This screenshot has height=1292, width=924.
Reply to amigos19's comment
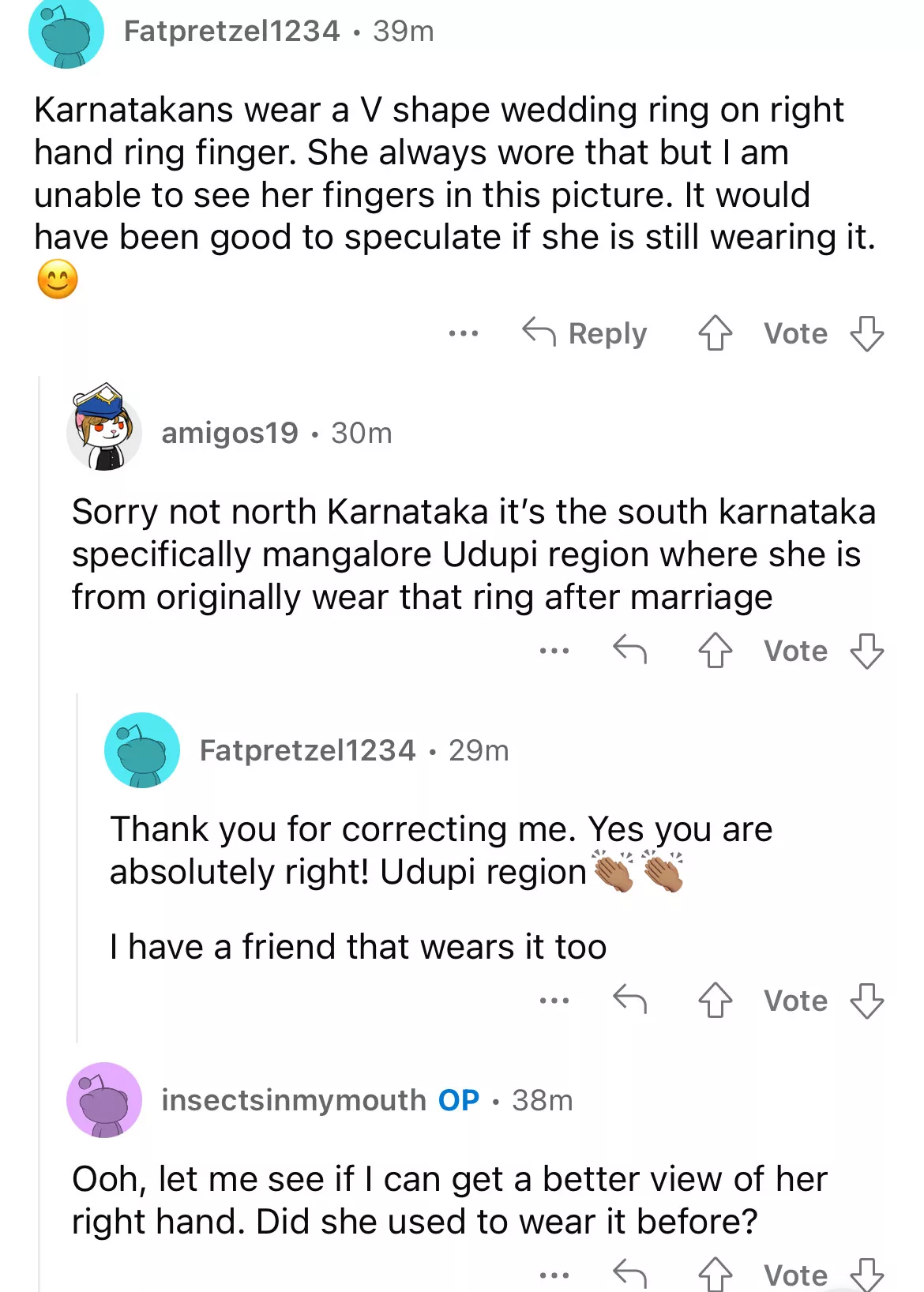tap(629, 651)
